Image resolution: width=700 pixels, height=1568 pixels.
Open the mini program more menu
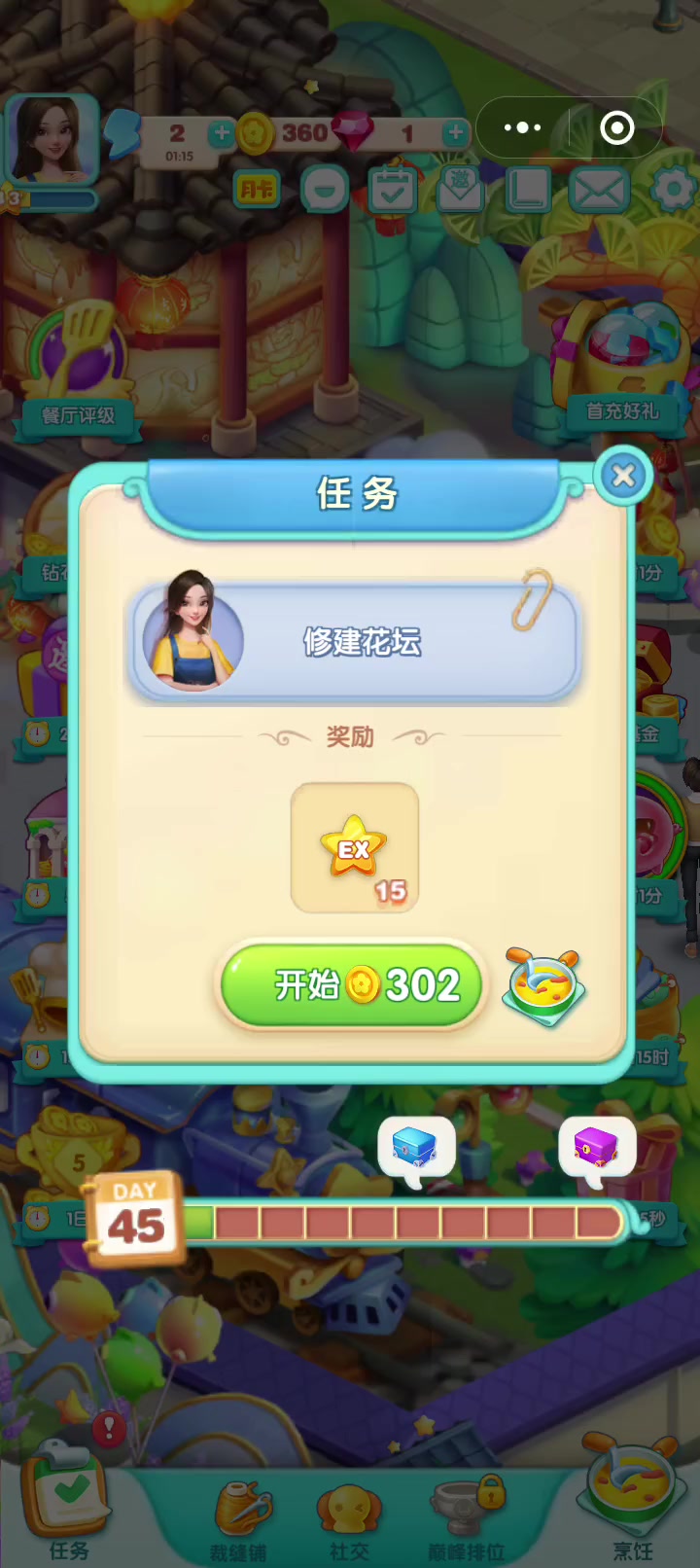coord(522,127)
